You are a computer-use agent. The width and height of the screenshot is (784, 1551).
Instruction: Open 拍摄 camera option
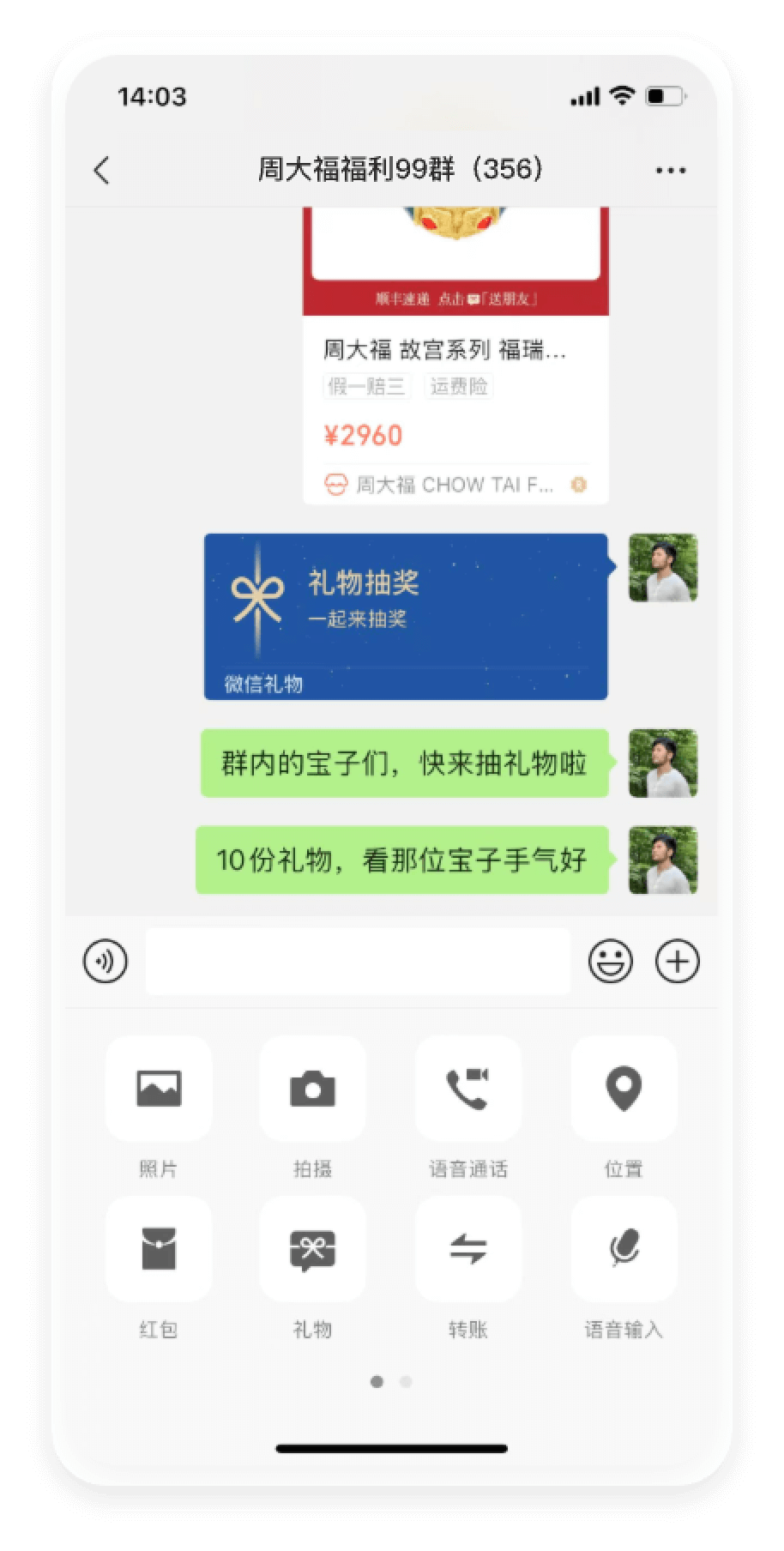point(313,1089)
